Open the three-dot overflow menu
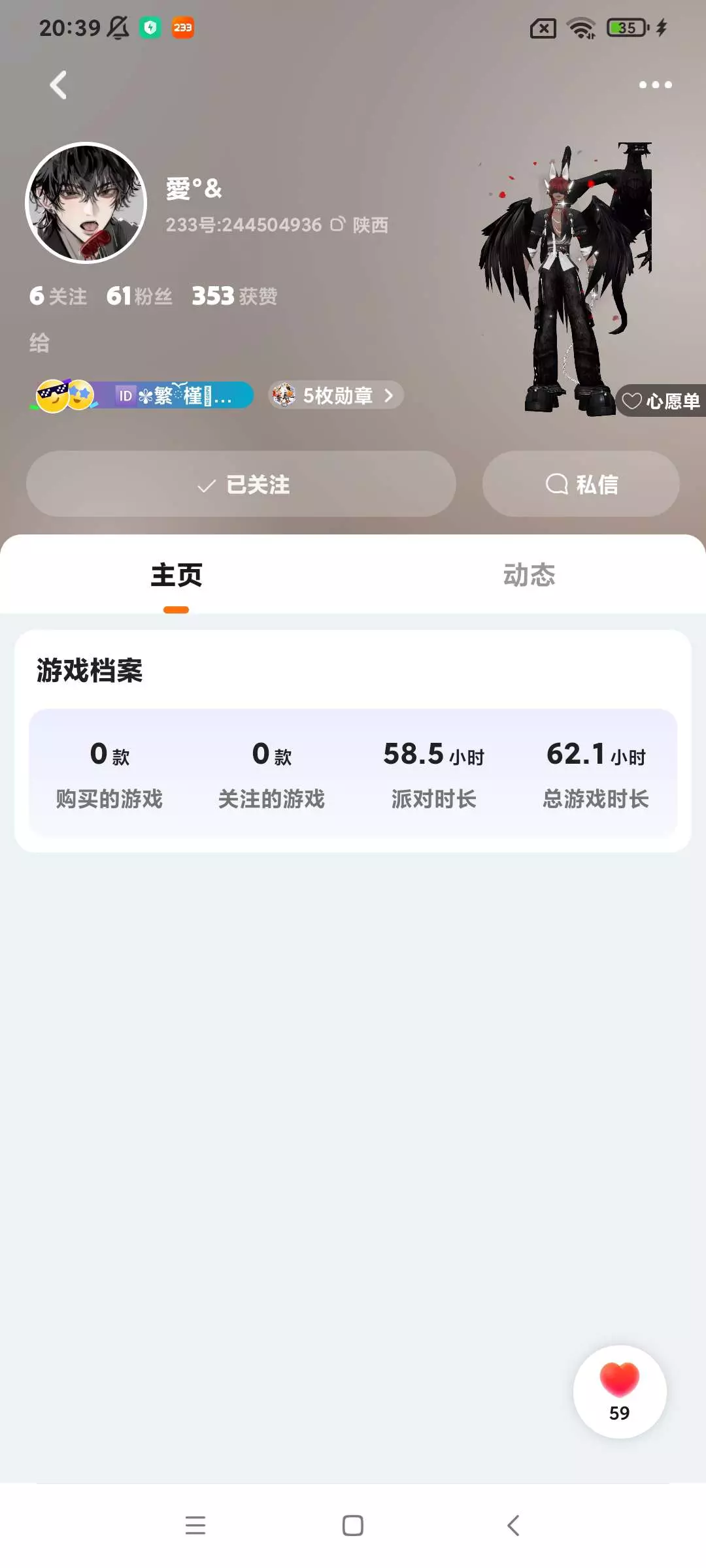 click(655, 85)
